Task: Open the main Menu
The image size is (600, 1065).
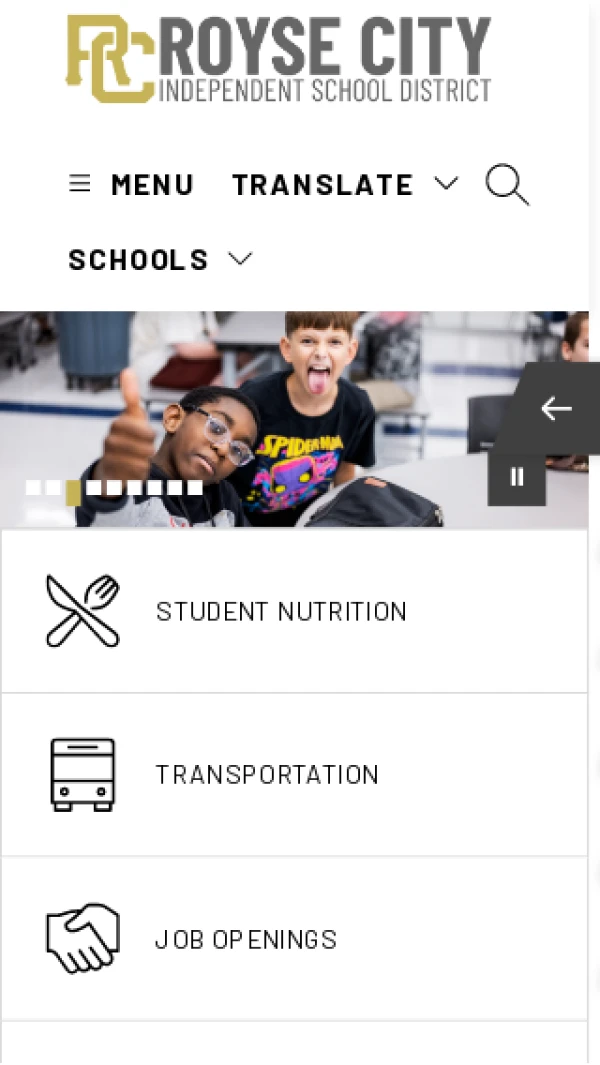Action: 131,185
